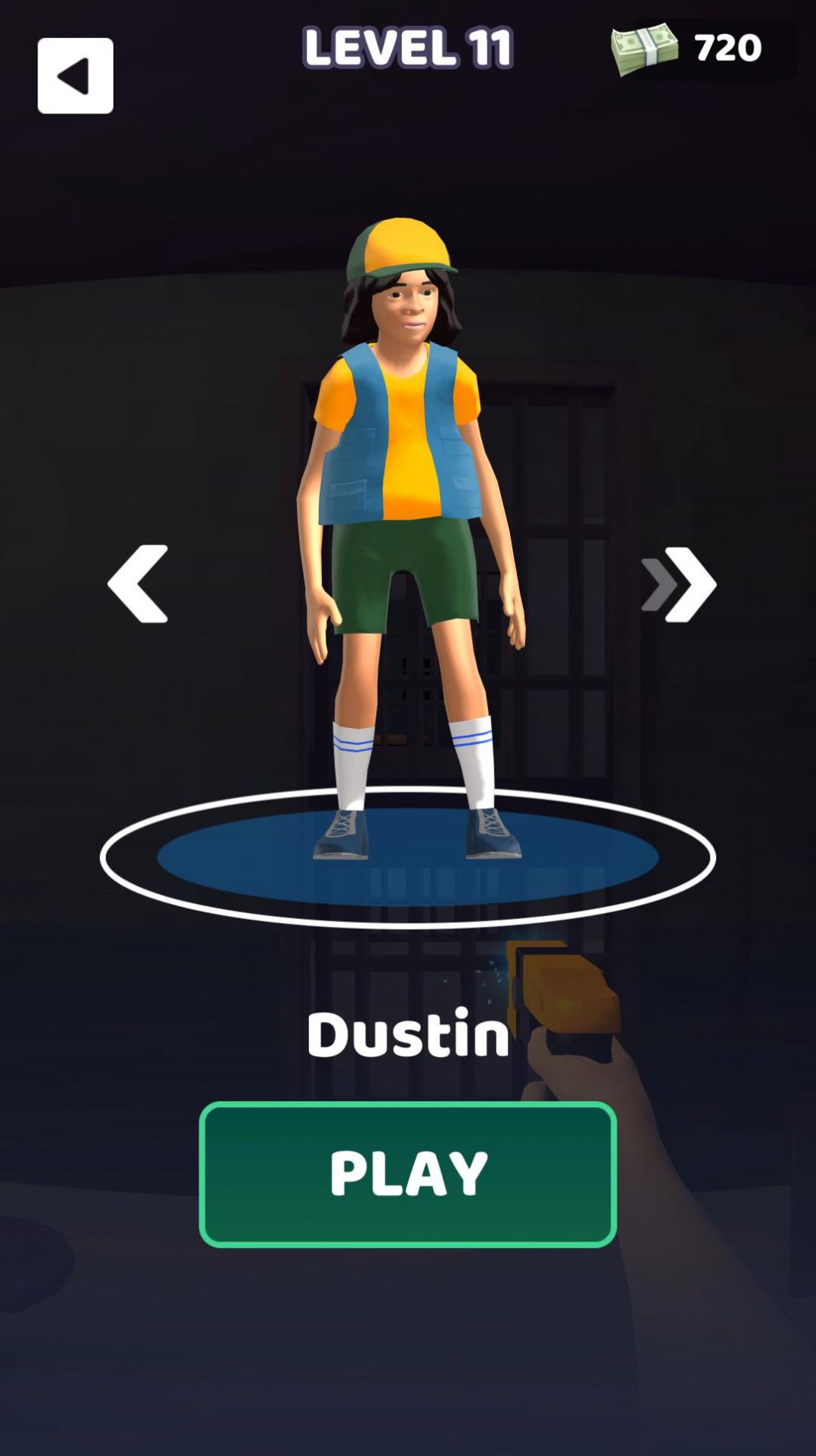
Task: Start the level with the PLAY button
Action: (x=408, y=1174)
